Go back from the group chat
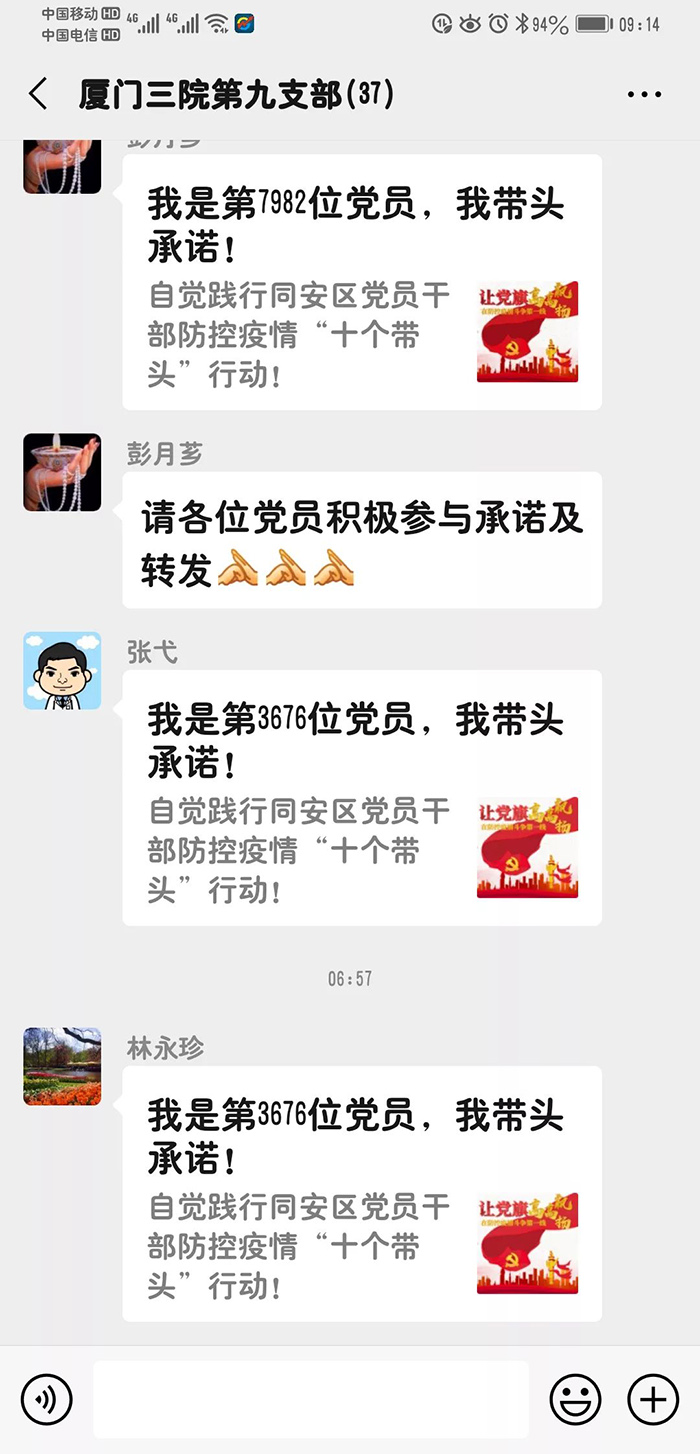 (x=38, y=95)
